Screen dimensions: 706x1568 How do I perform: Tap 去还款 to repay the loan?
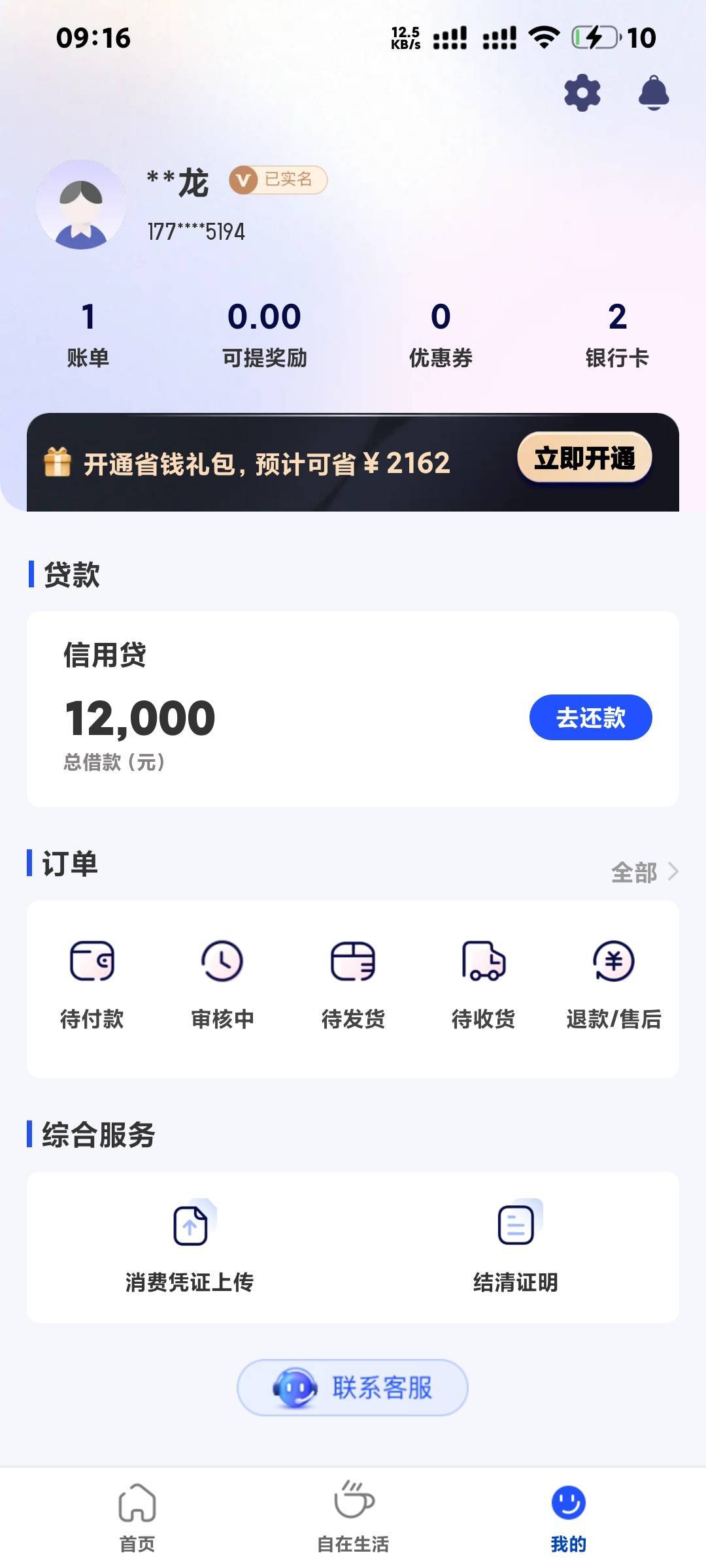(590, 717)
